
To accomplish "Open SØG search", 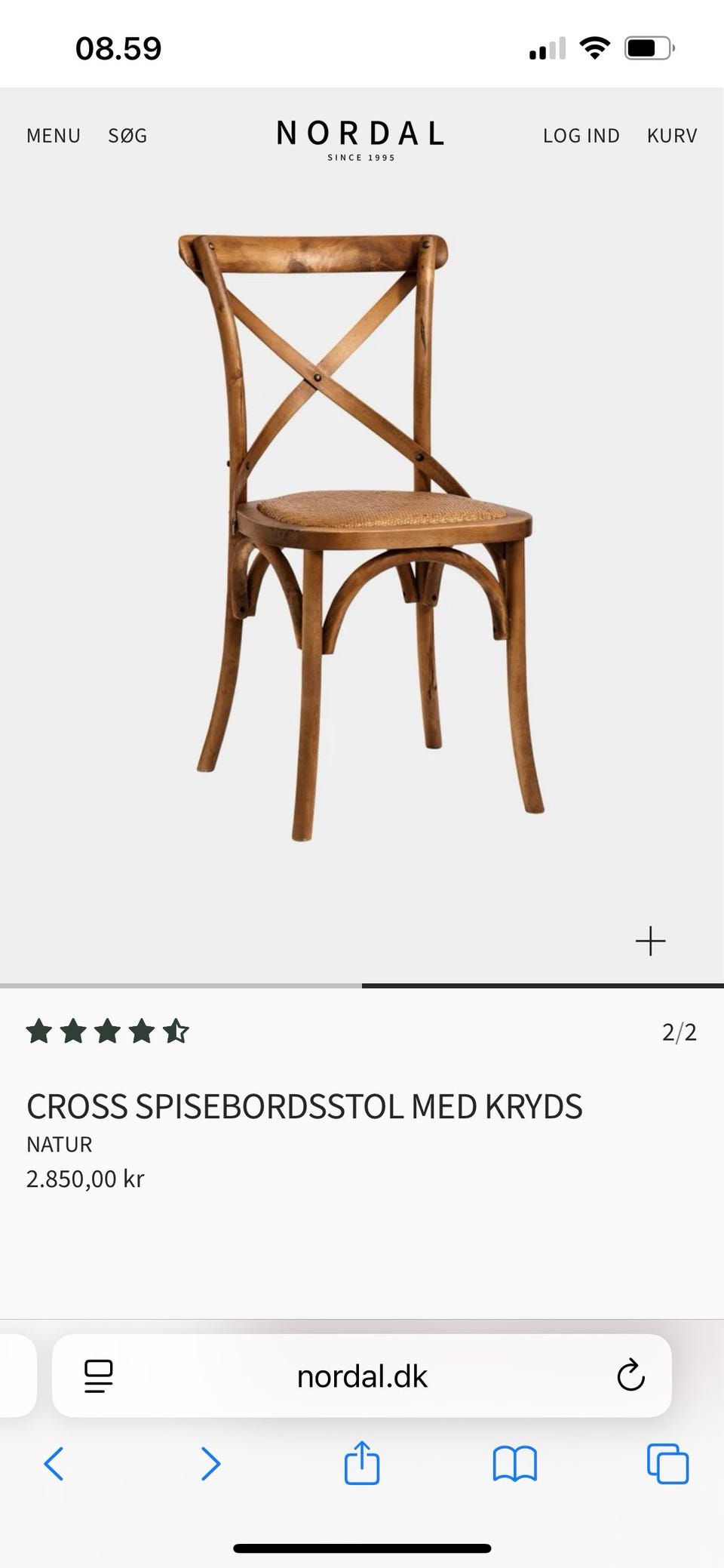I will click(x=127, y=136).
